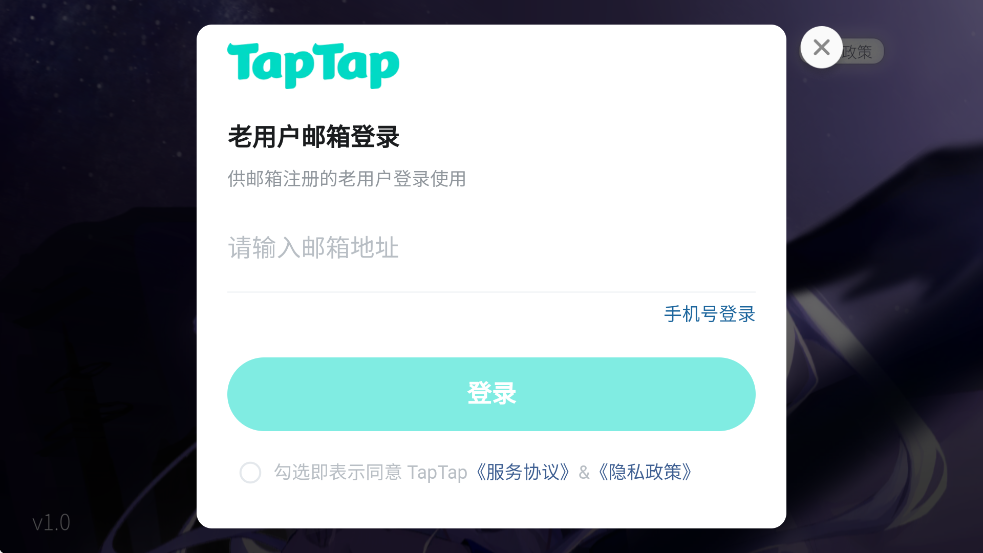Close the TapTap login dialog
Viewport: 983px width, 553px height.
pyautogui.click(x=821, y=47)
